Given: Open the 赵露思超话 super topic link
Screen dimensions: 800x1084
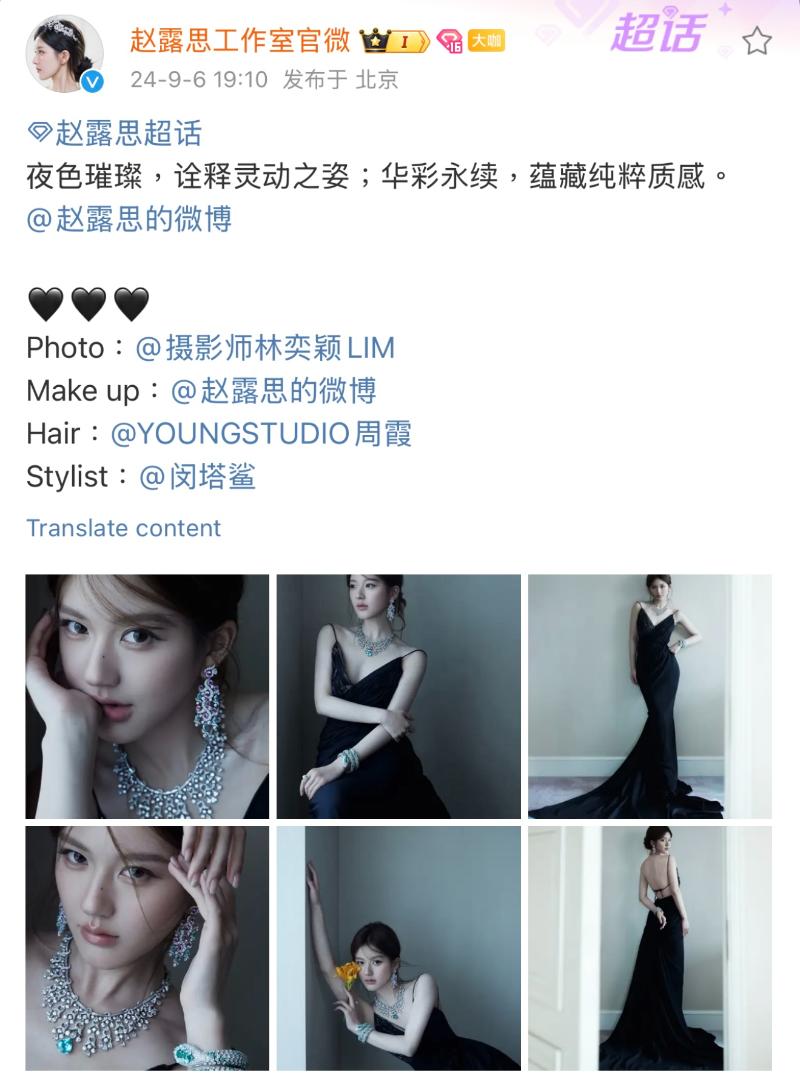Looking at the screenshot, I should [116, 133].
